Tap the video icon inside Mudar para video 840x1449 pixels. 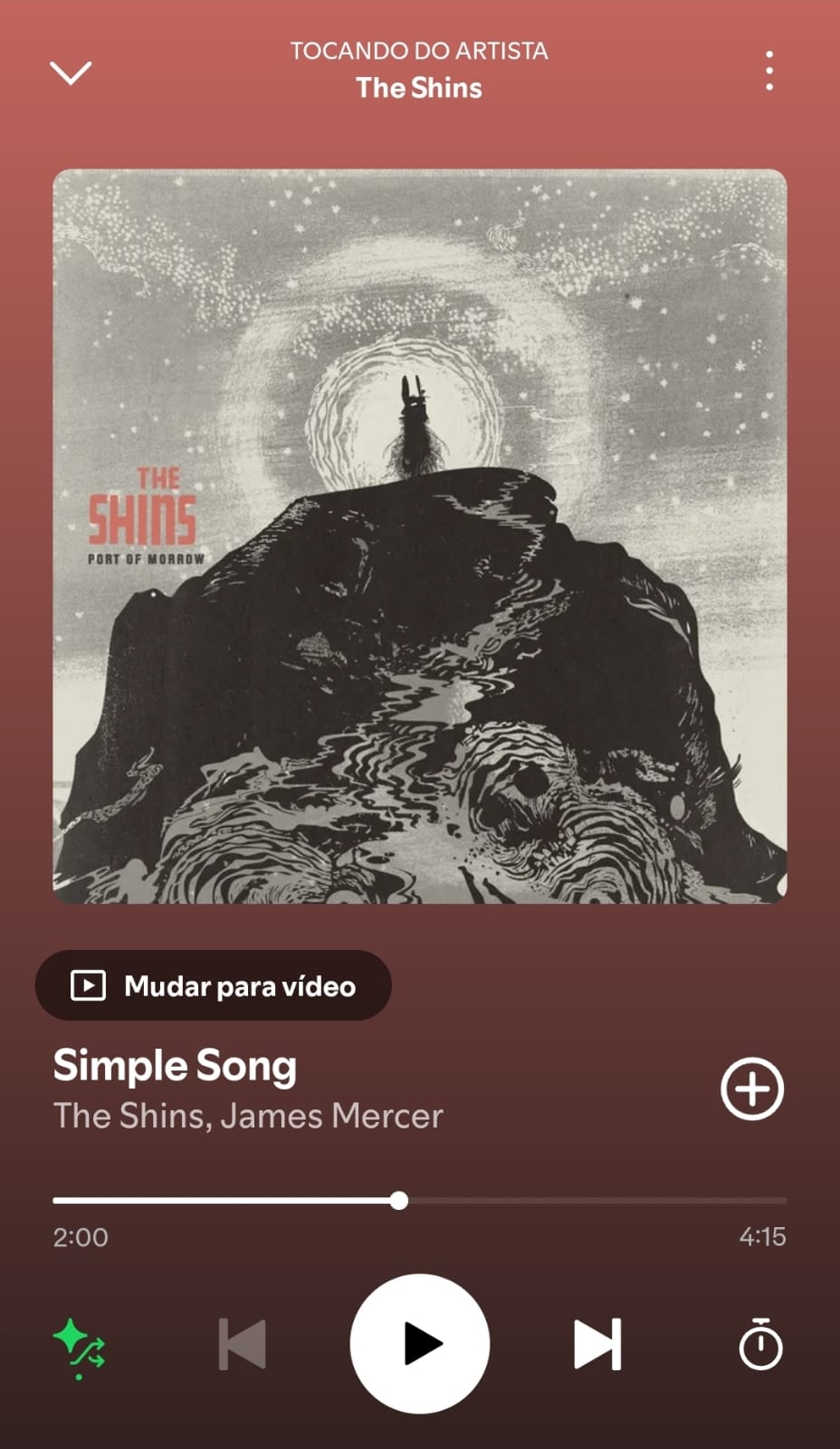(x=88, y=986)
